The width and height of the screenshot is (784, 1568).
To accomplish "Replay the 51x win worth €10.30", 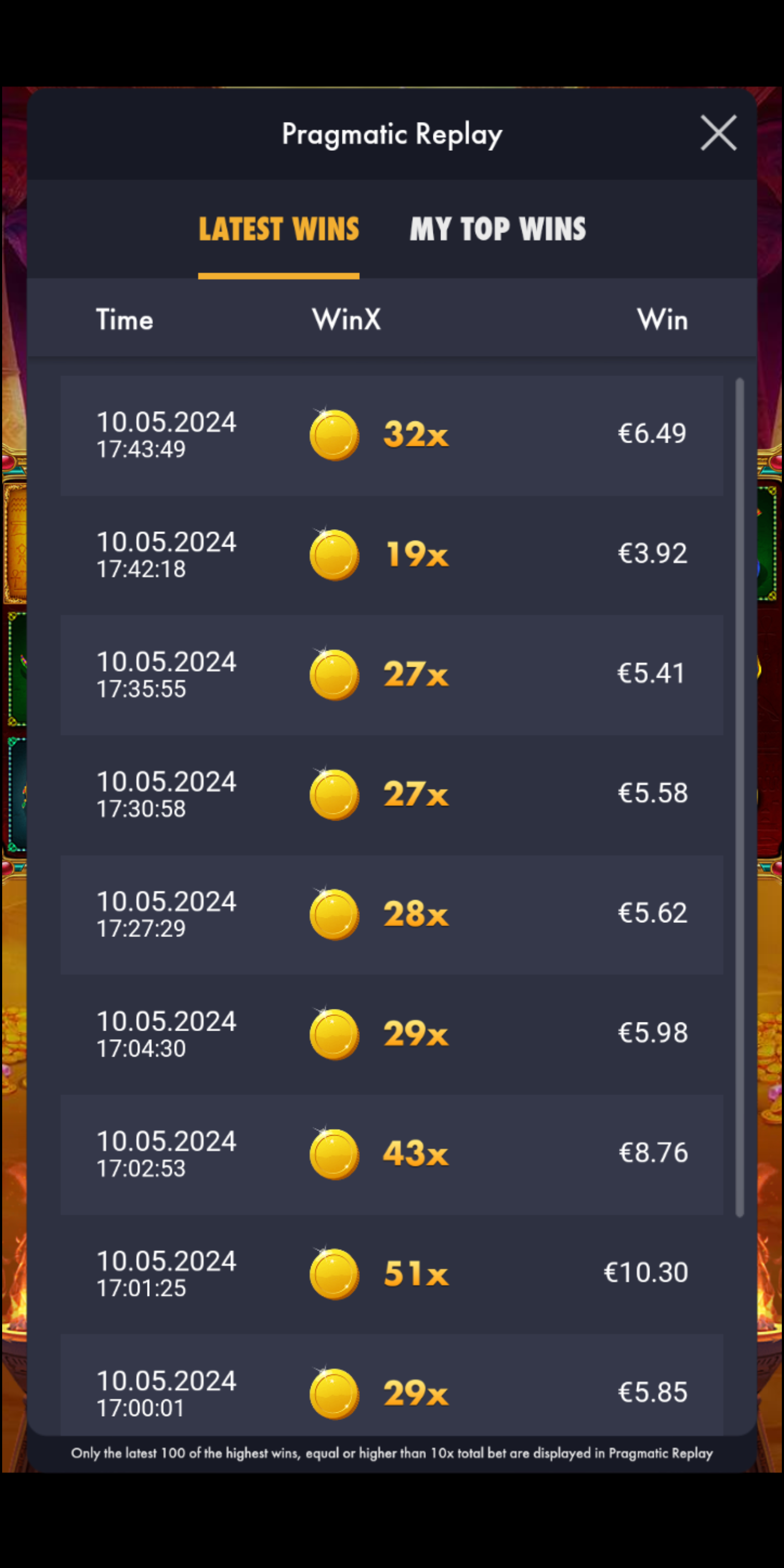I will click(391, 1274).
